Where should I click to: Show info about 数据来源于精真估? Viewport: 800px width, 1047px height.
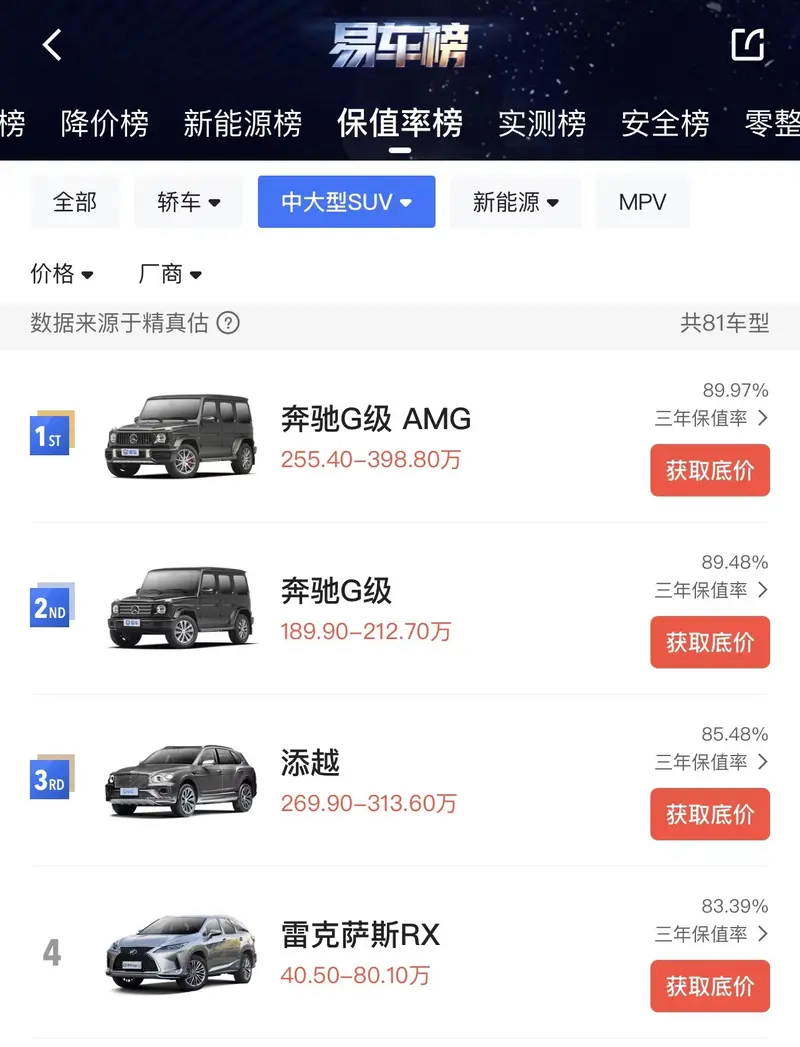point(229,323)
